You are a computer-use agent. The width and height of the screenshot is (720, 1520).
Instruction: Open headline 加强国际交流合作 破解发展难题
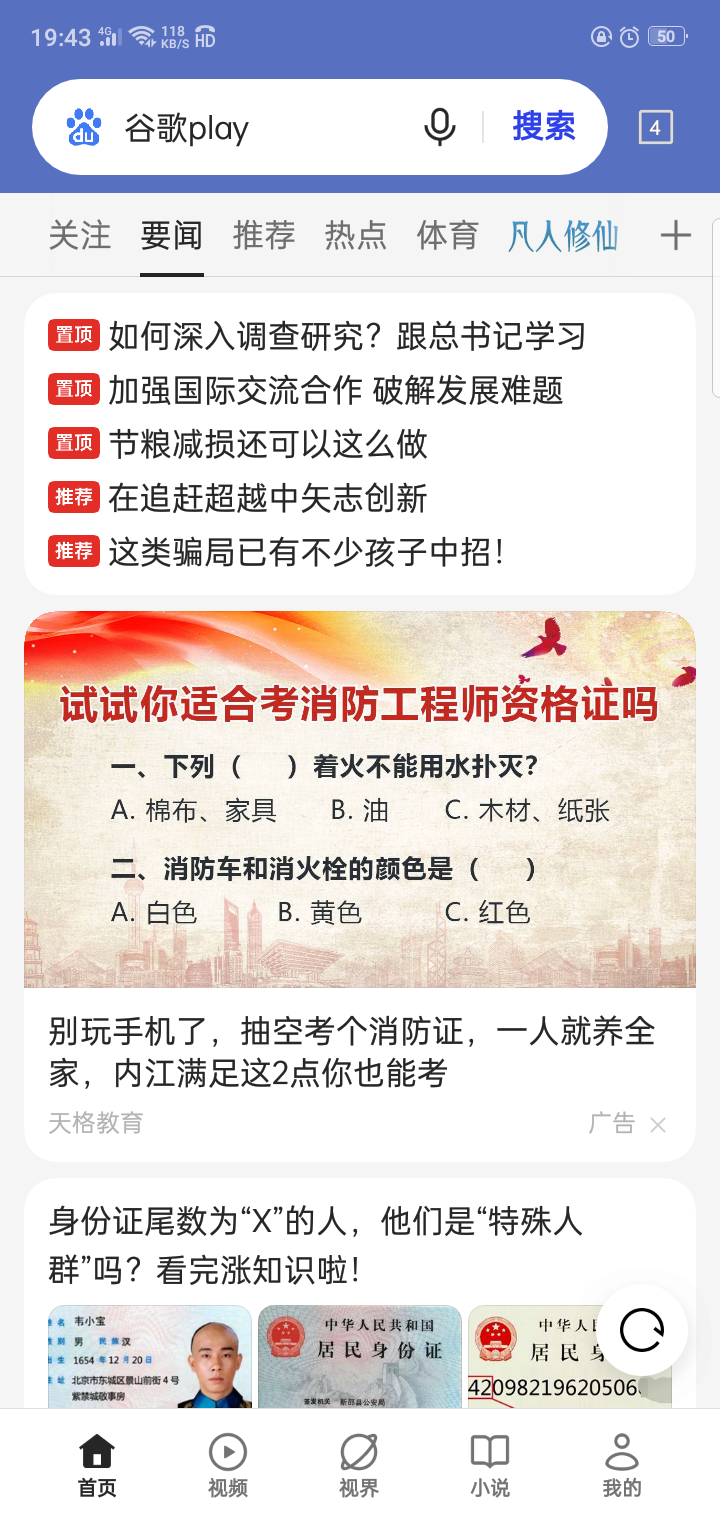click(336, 390)
